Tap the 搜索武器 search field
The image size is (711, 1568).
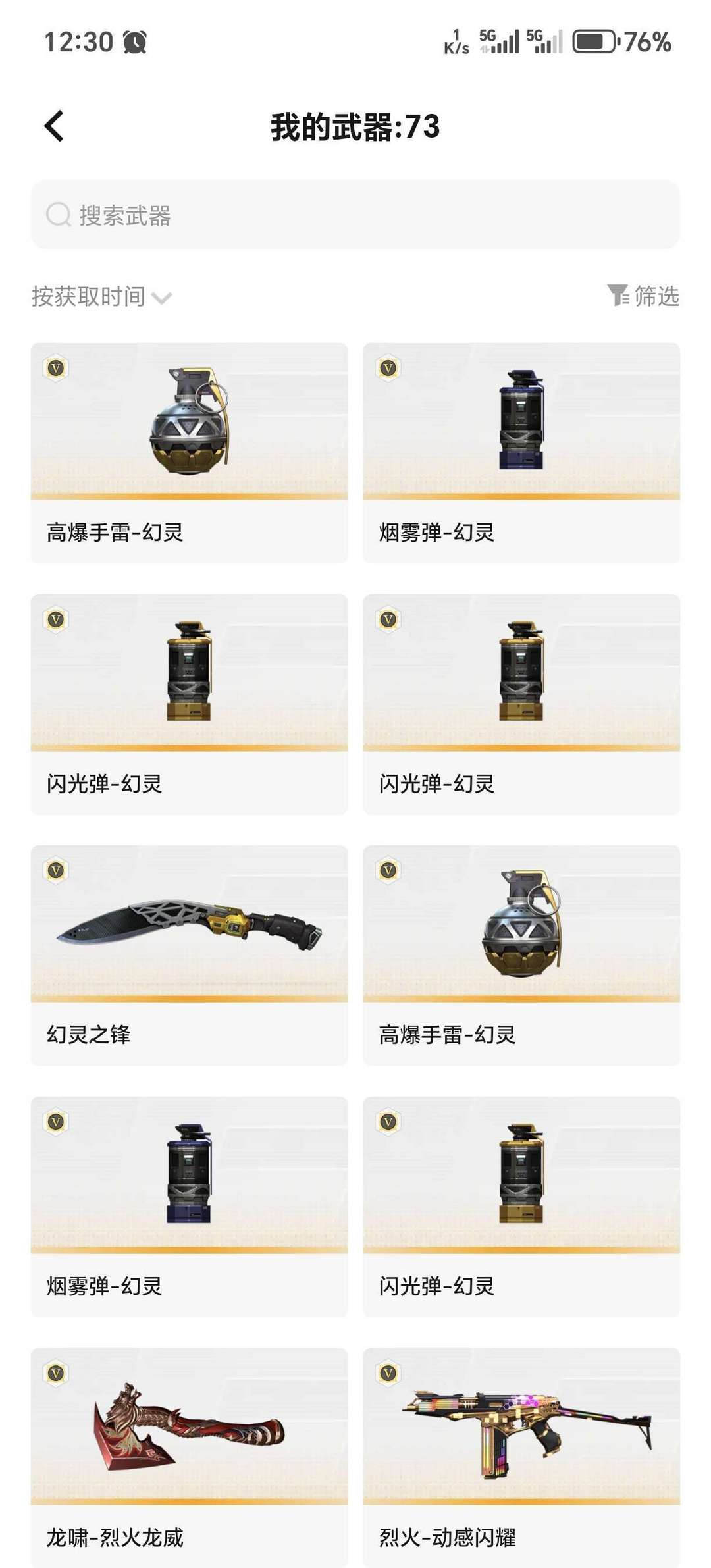pos(355,215)
